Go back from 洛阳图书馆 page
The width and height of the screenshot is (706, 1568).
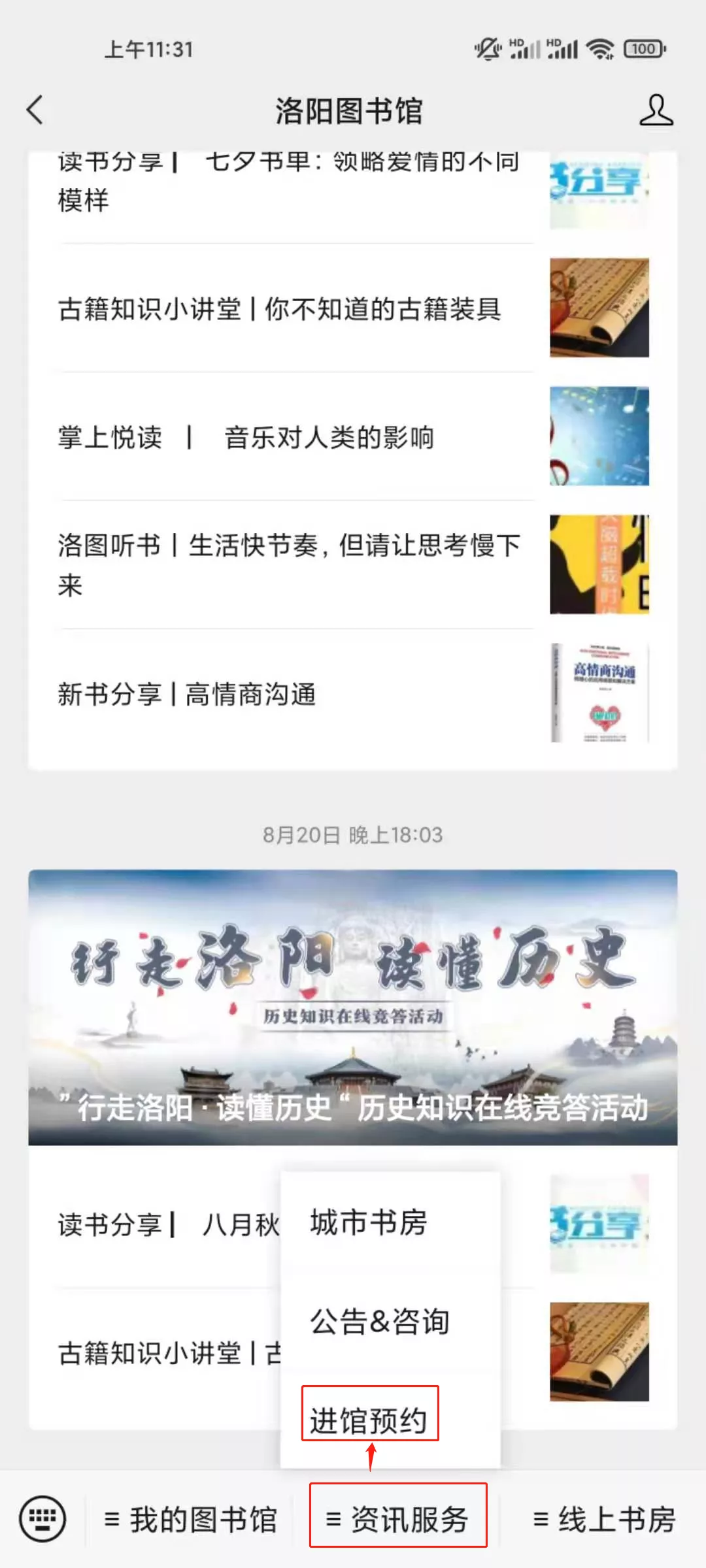(36, 110)
